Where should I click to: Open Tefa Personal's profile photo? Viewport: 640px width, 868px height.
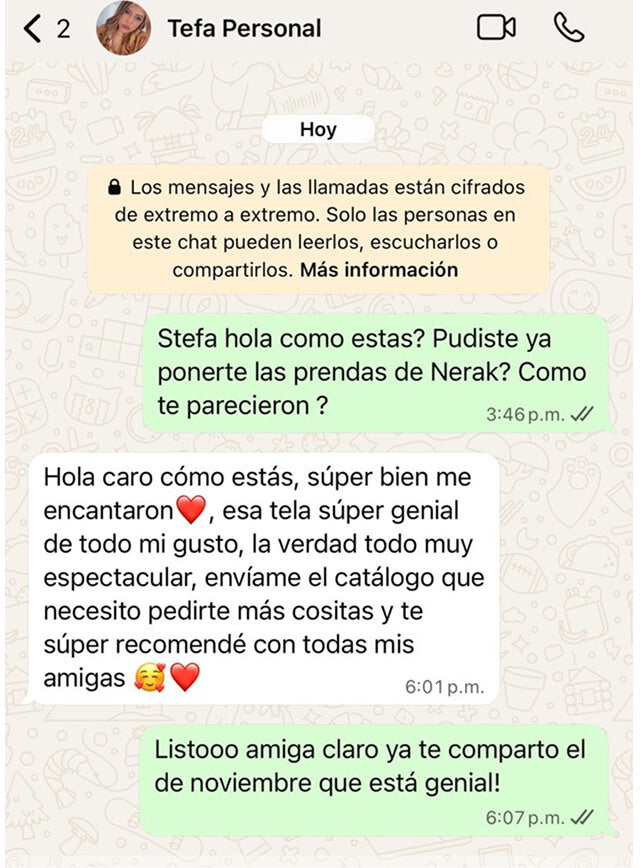(x=123, y=28)
